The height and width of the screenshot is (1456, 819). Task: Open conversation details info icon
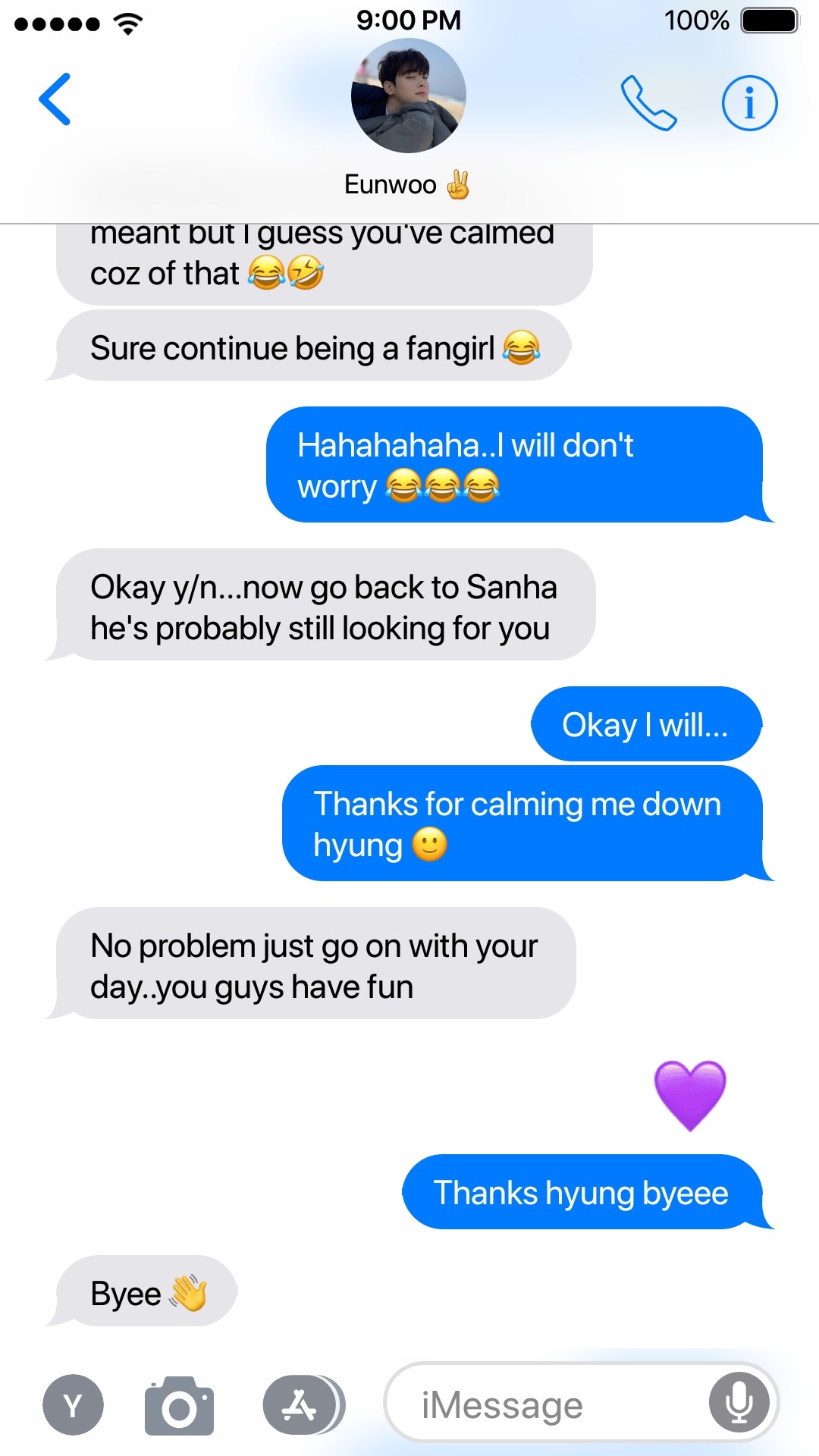tap(748, 103)
